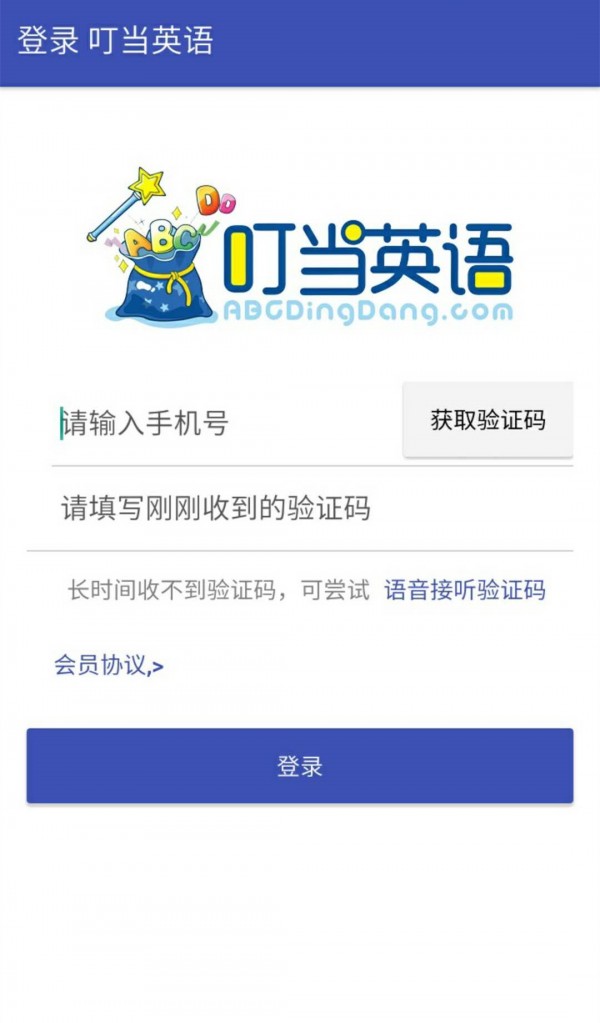Tap the phone number input field
Screen dimensions: 600x1023
coord(225,424)
